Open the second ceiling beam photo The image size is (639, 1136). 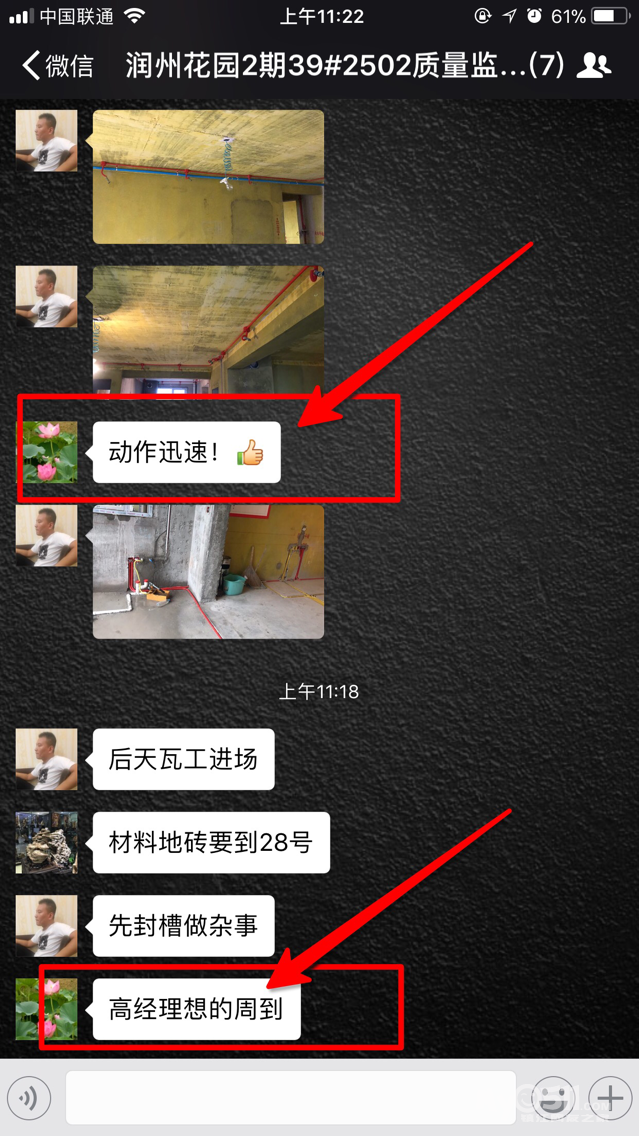click(x=208, y=330)
